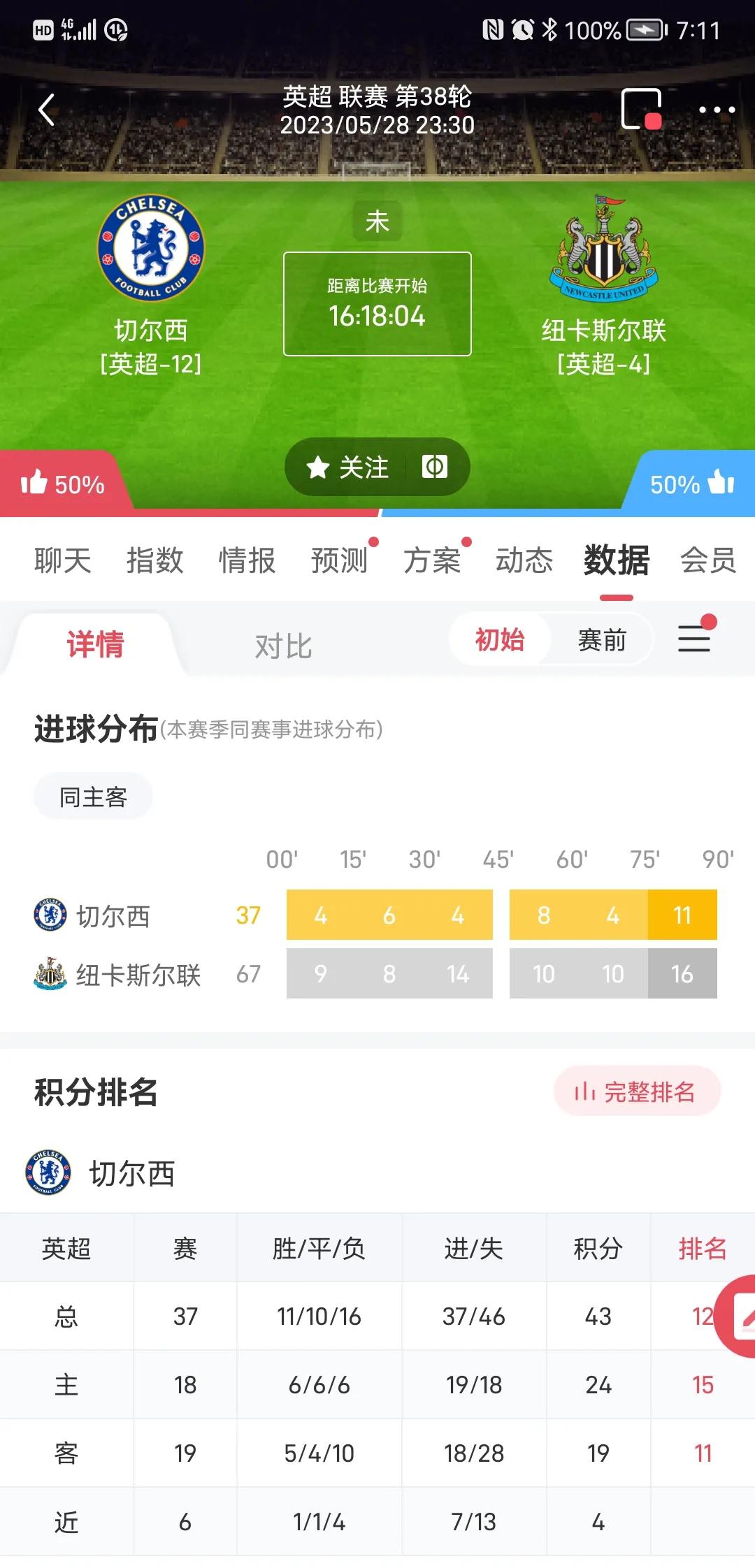This screenshot has width=755, height=1568.
Task: Select the 初始 initial odds option
Action: click(499, 639)
